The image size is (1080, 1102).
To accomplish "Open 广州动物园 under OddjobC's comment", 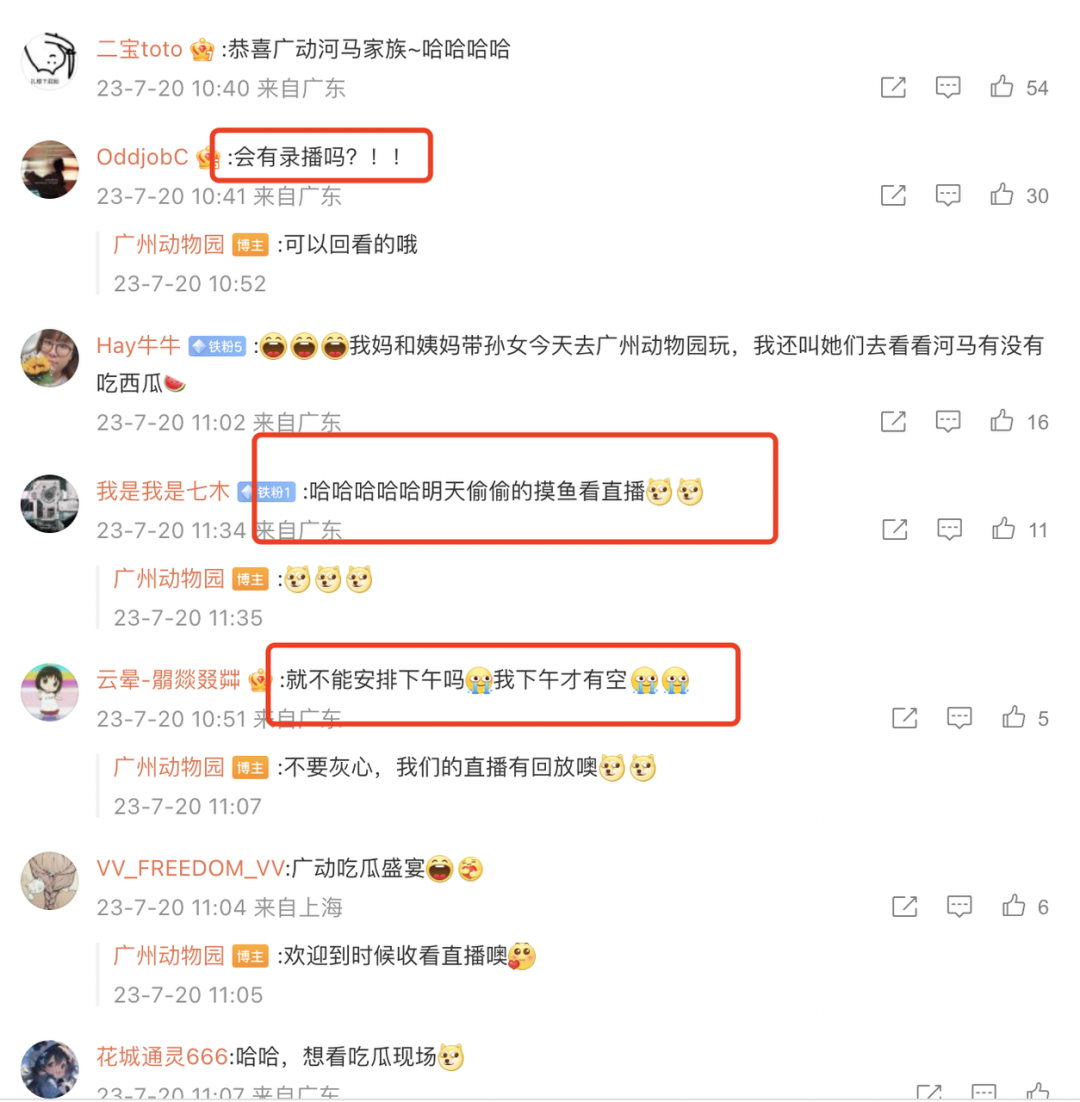I will (x=168, y=244).
